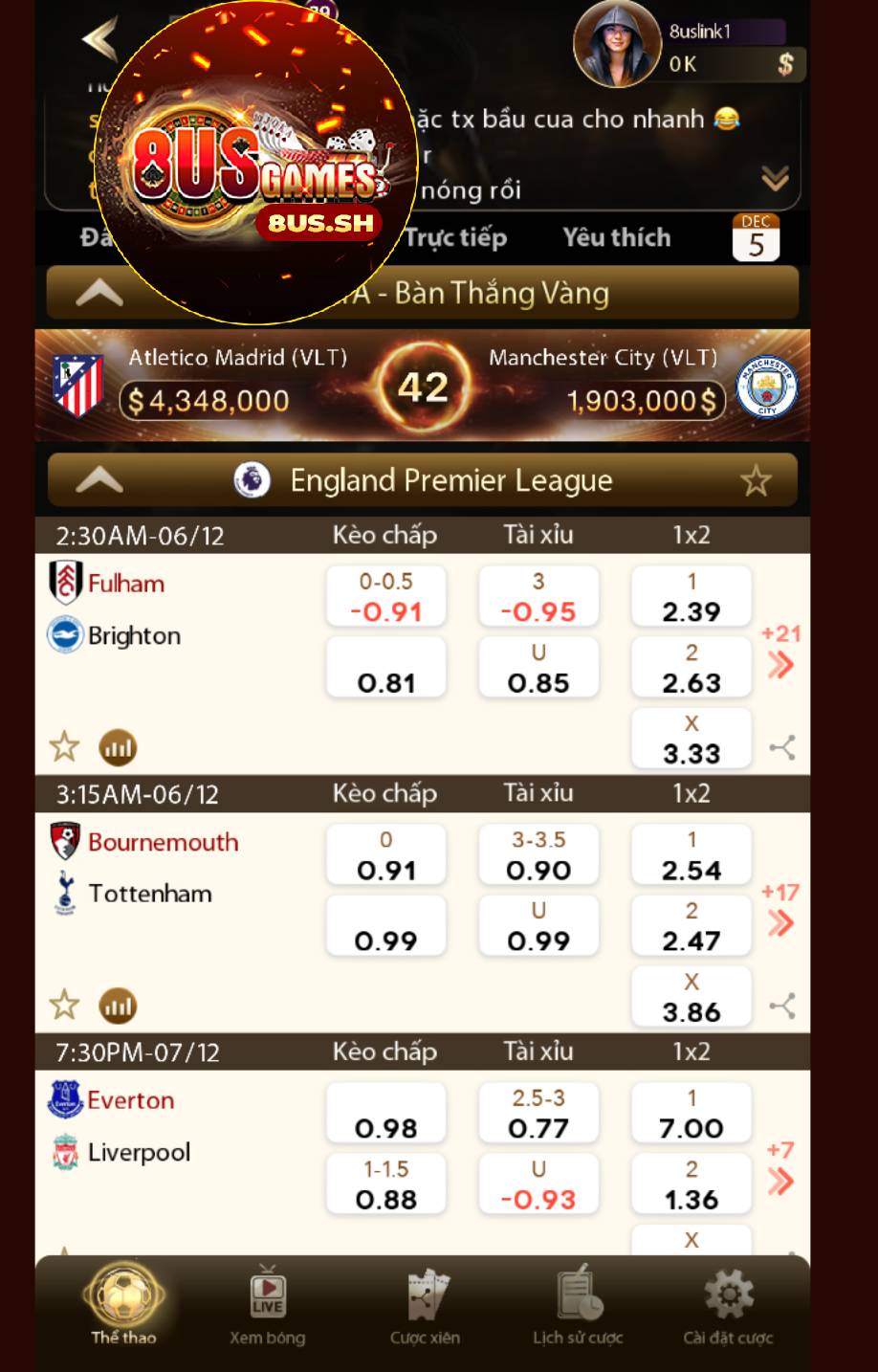Go back with the top-left arrow
This screenshot has width=878, height=1372.
click(x=99, y=39)
